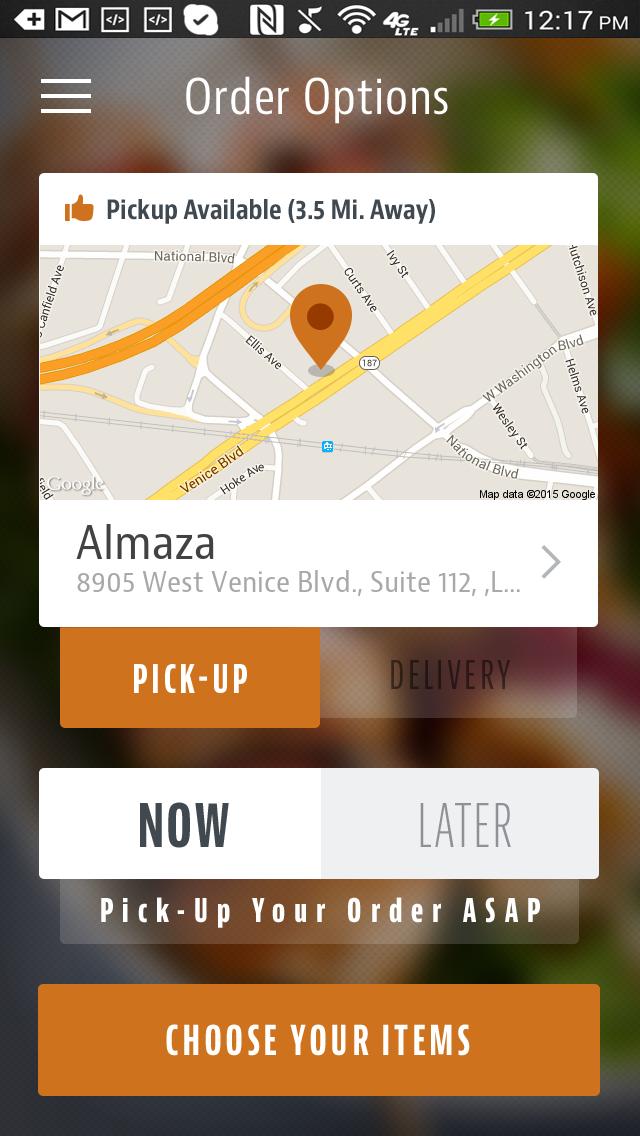Switch to Delivery option
The height and width of the screenshot is (1136, 640).
[449, 675]
